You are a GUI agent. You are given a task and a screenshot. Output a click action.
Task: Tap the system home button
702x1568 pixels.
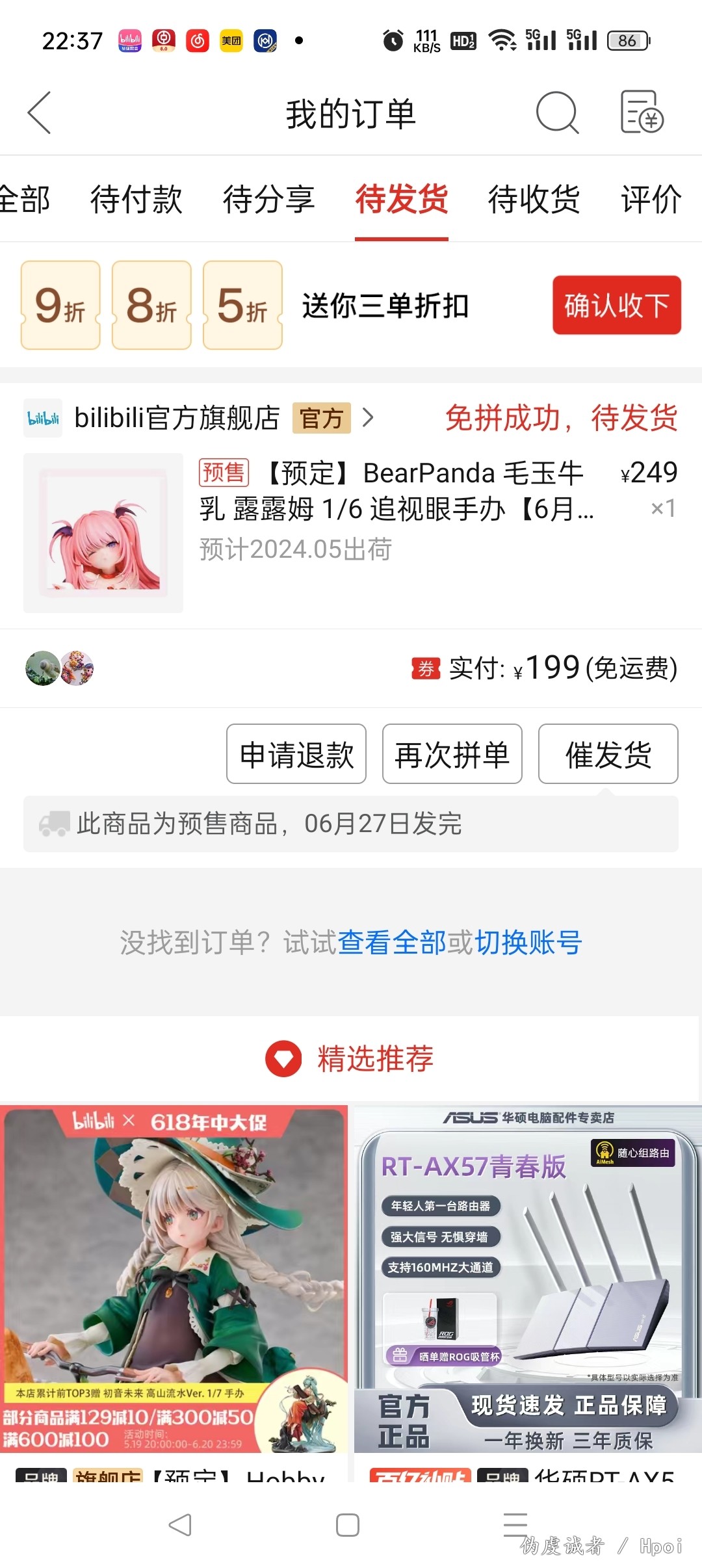click(348, 1524)
